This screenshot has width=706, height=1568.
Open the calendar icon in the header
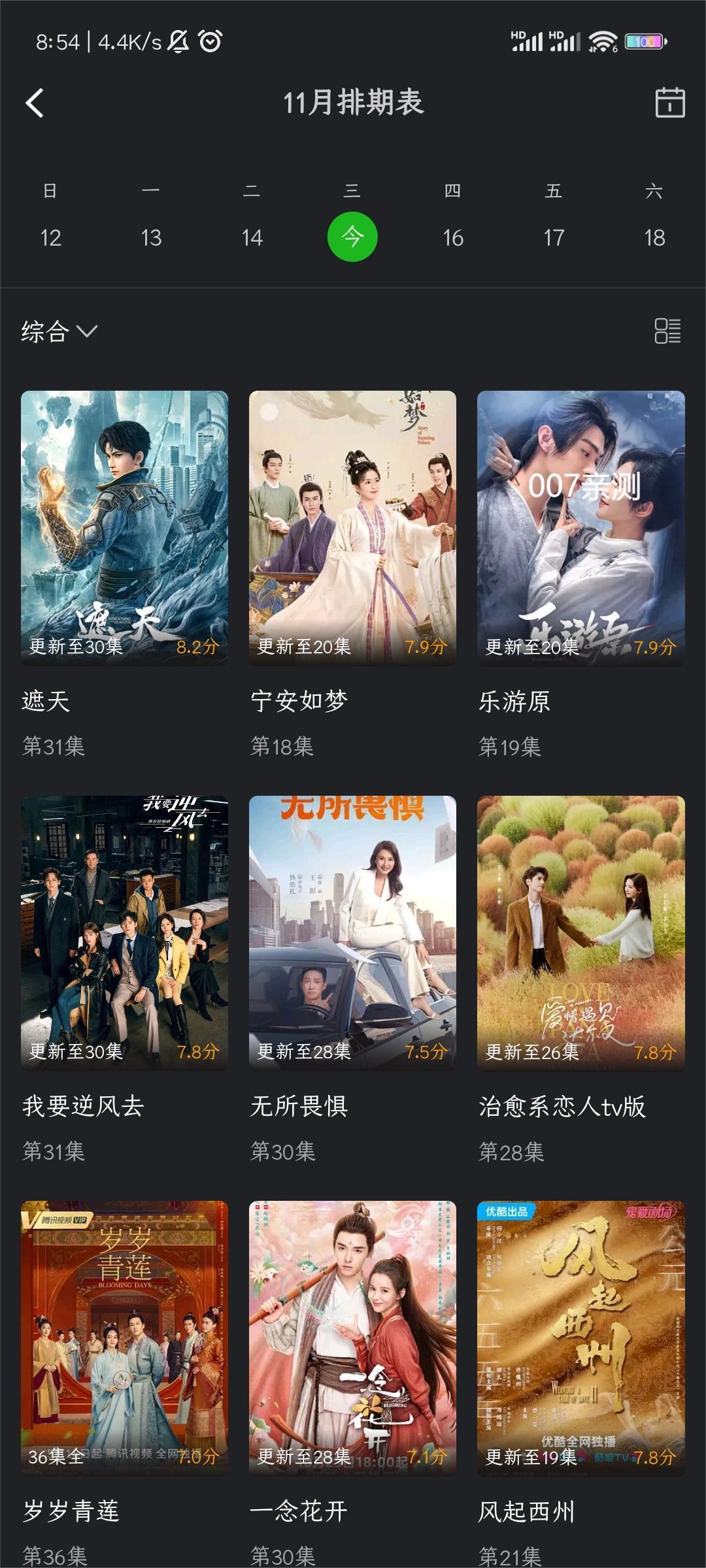[669, 103]
